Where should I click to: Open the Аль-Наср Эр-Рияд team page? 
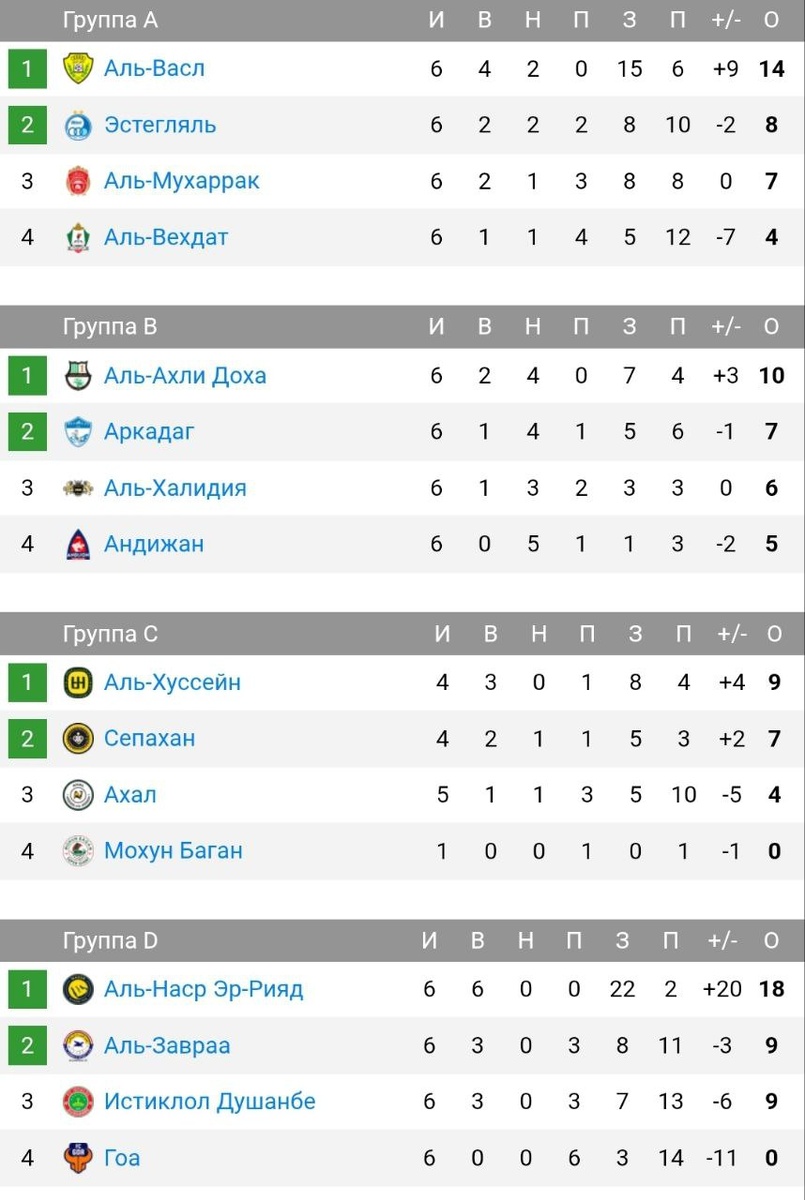point(204,989)
